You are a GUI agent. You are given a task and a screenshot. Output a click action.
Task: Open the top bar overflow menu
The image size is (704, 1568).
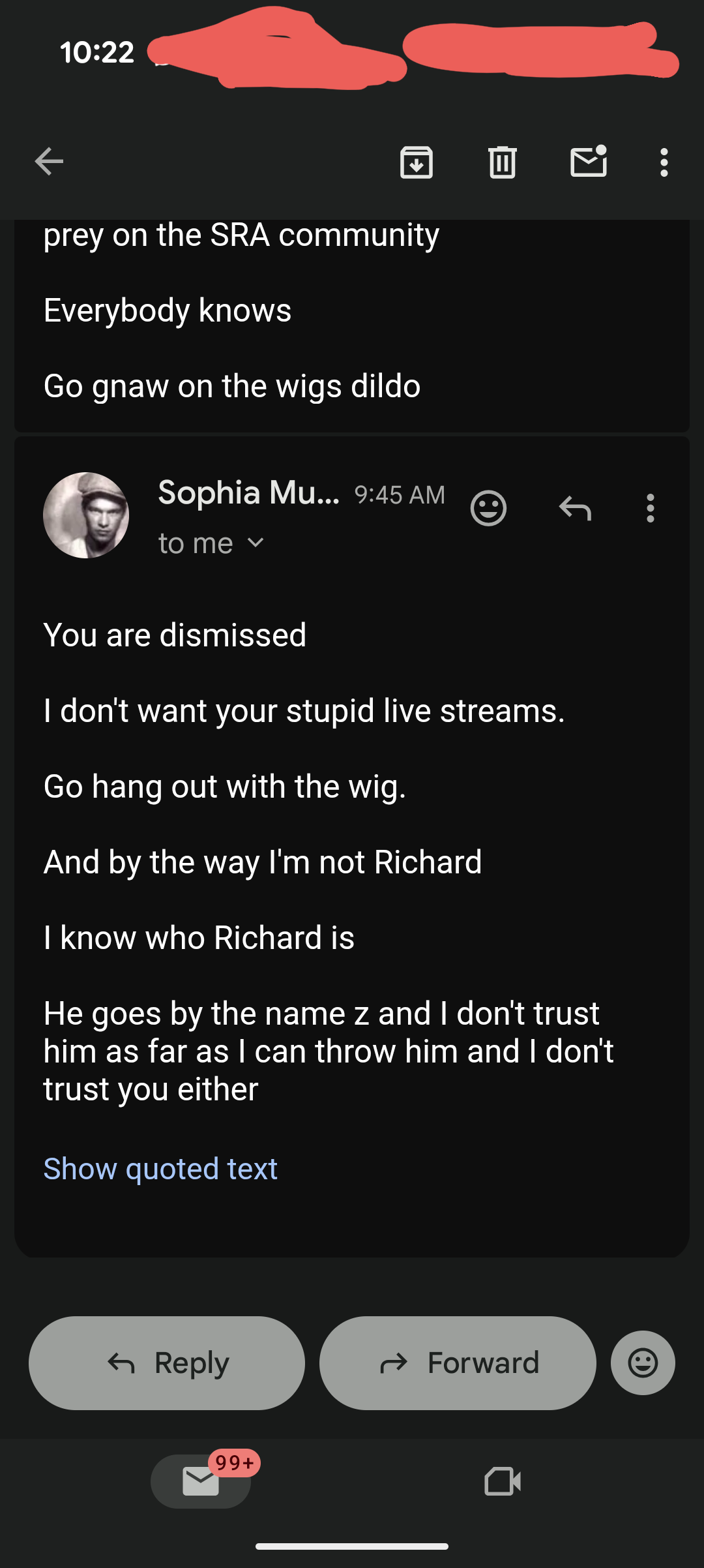[664, 162]
